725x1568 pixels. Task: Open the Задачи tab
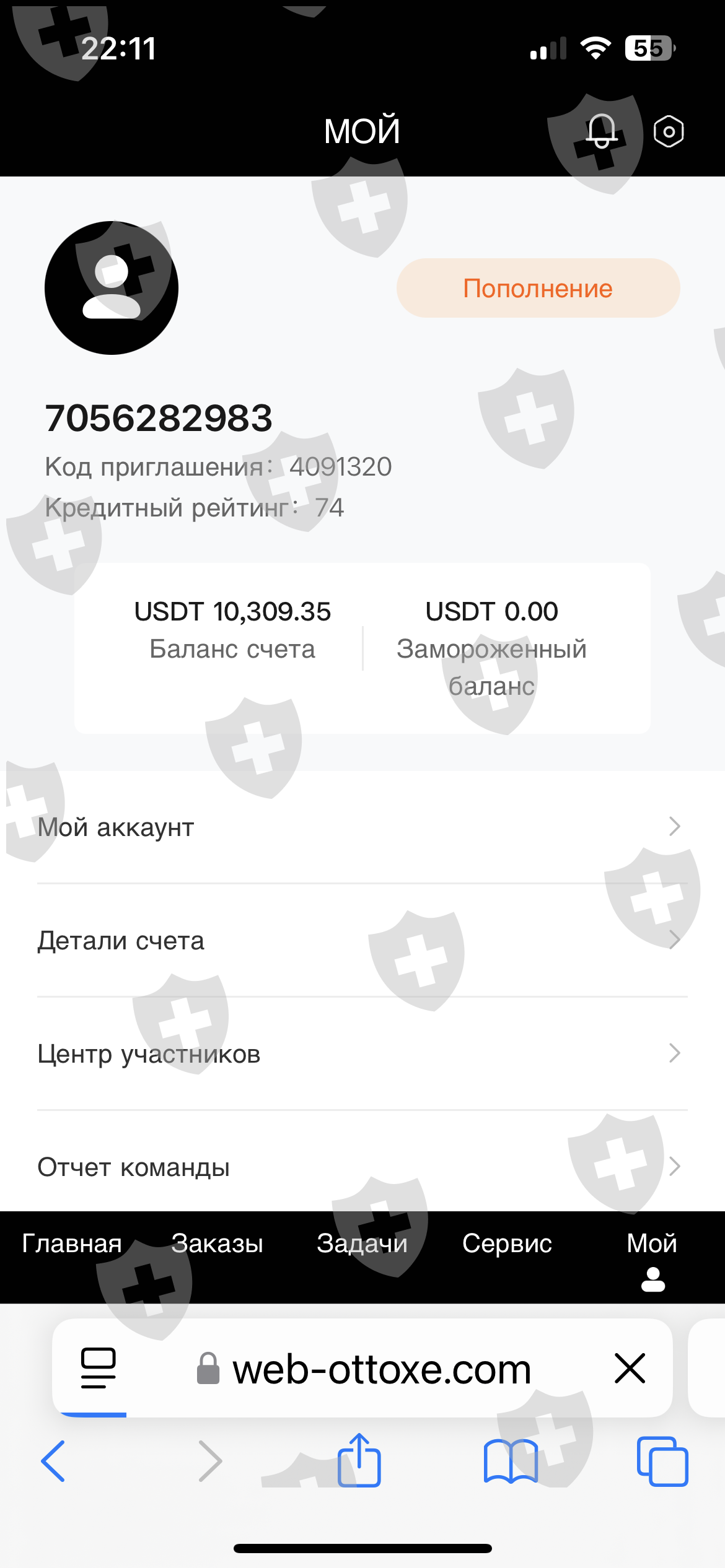[x=362, y=1244]
